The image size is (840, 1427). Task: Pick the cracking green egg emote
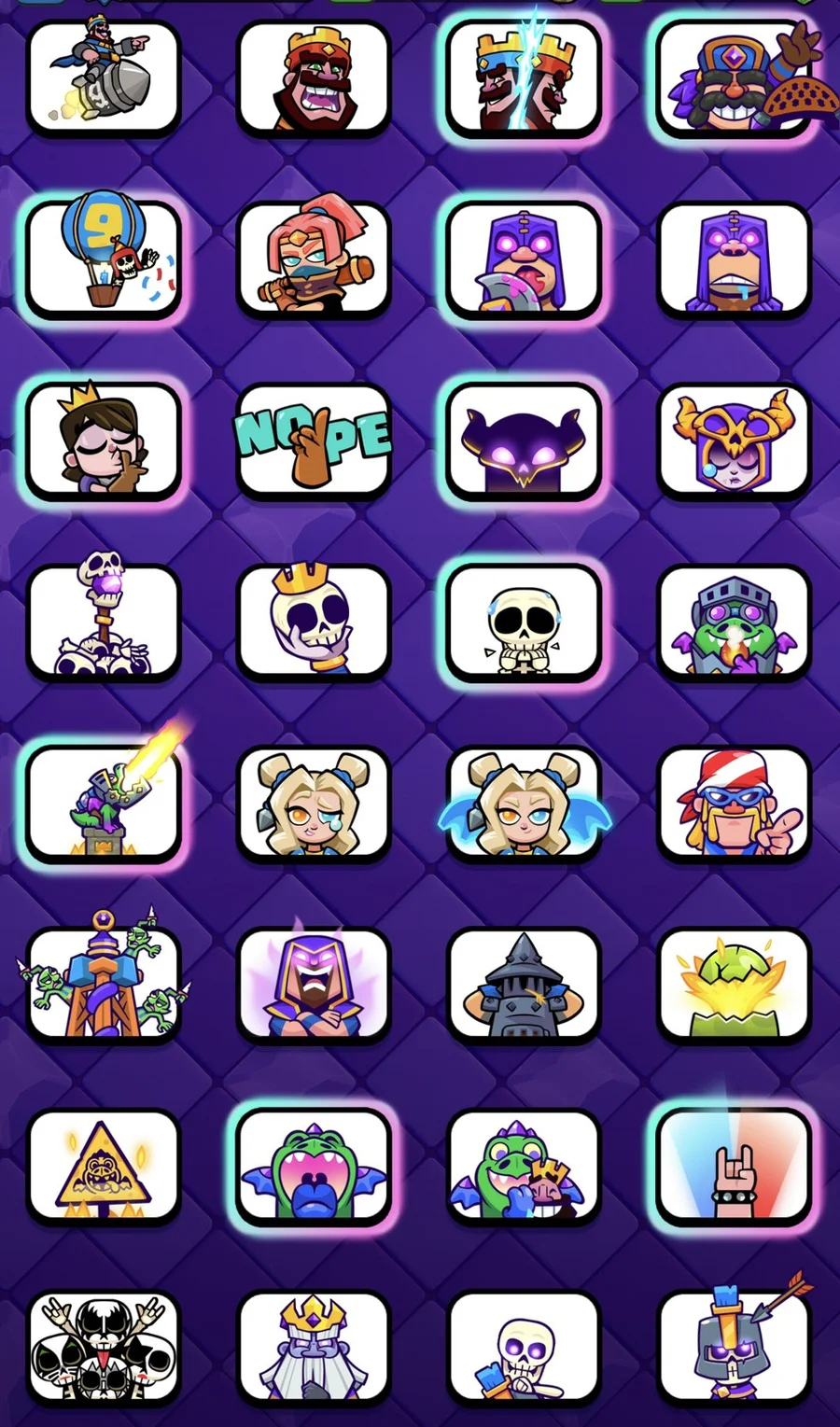[733, 985]
